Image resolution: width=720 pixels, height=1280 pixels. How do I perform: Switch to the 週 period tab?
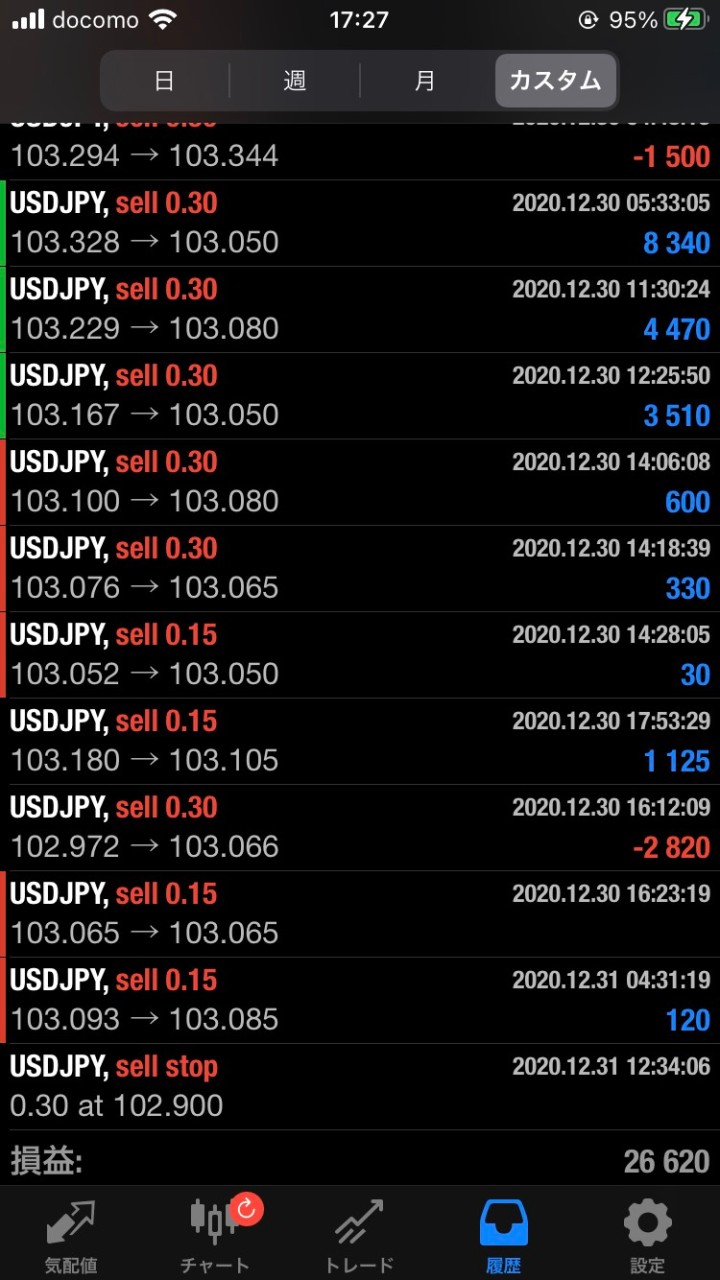tap(294, 81)
